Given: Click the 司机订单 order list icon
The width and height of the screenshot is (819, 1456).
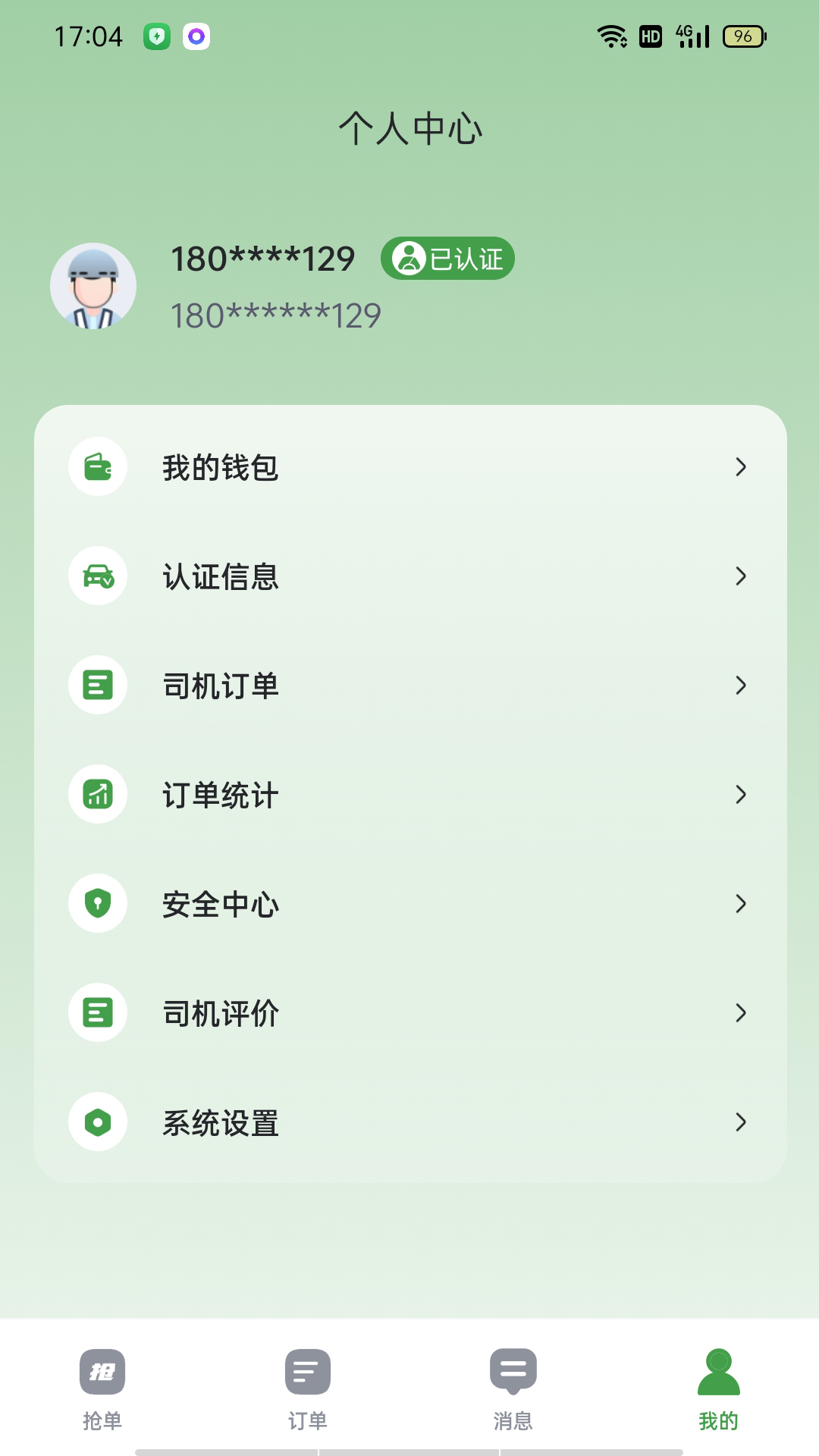Looking at the screenshot, I should point(97,686).
